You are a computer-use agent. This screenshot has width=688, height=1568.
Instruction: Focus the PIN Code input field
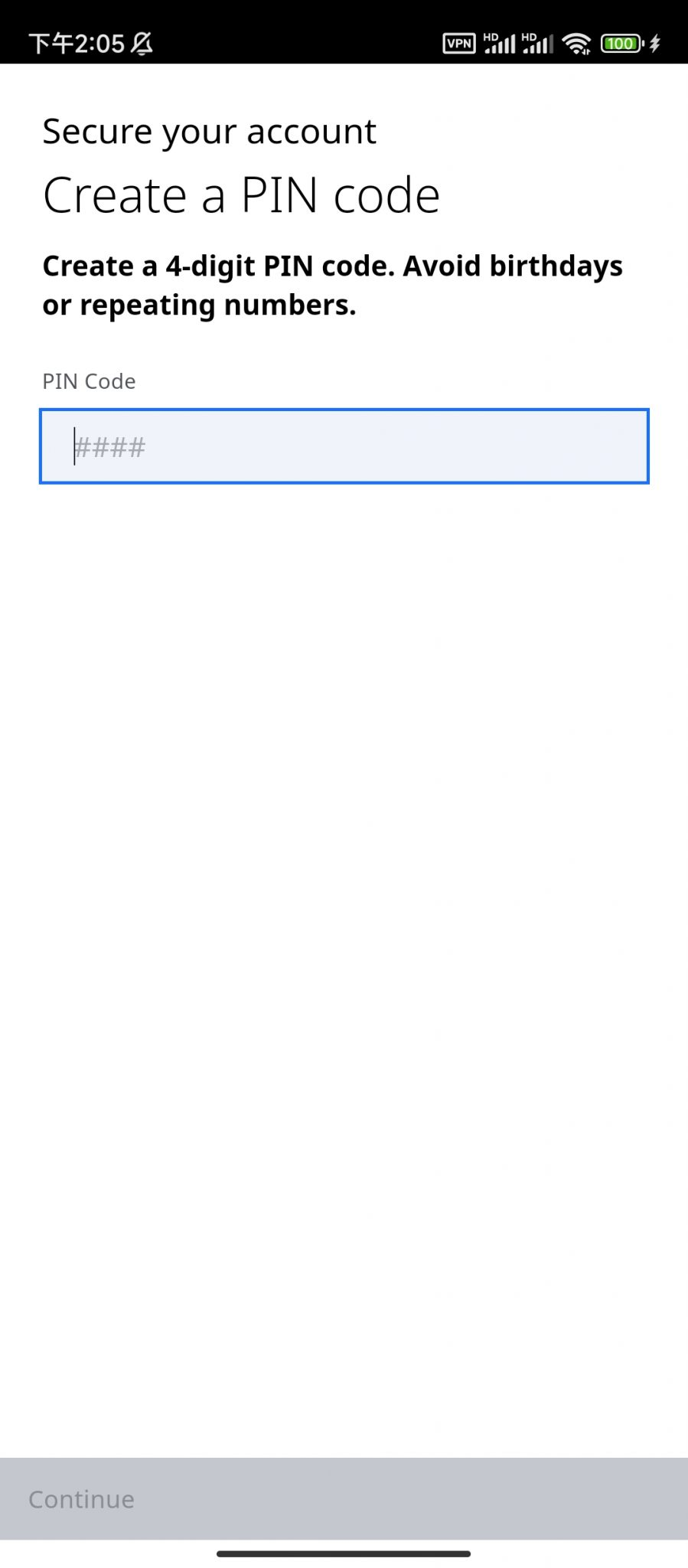pyautogui.click(x=344, y=446)
